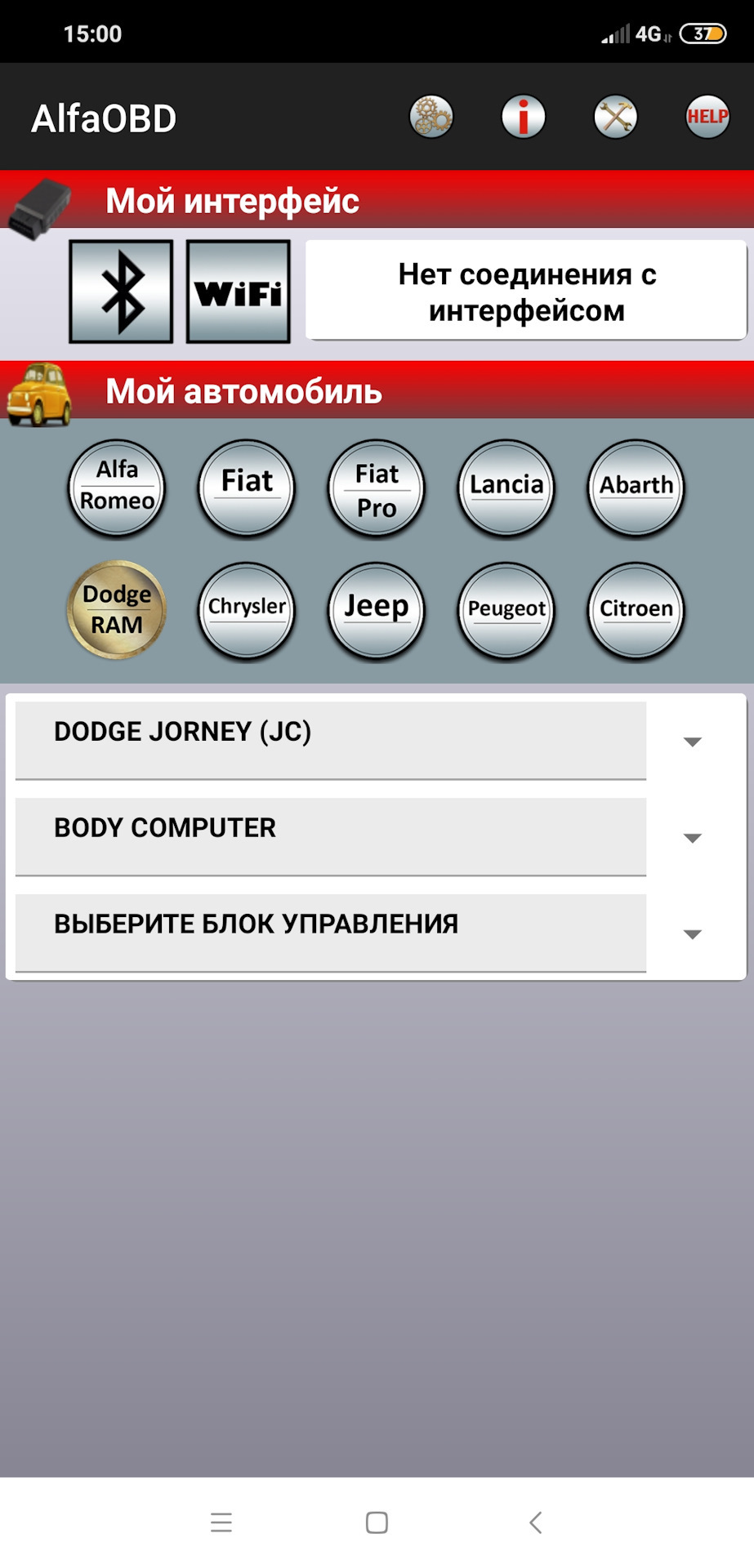Open the wrench and hammer tools icon
The image size is (754, 1568).
[x=615, y=118]
